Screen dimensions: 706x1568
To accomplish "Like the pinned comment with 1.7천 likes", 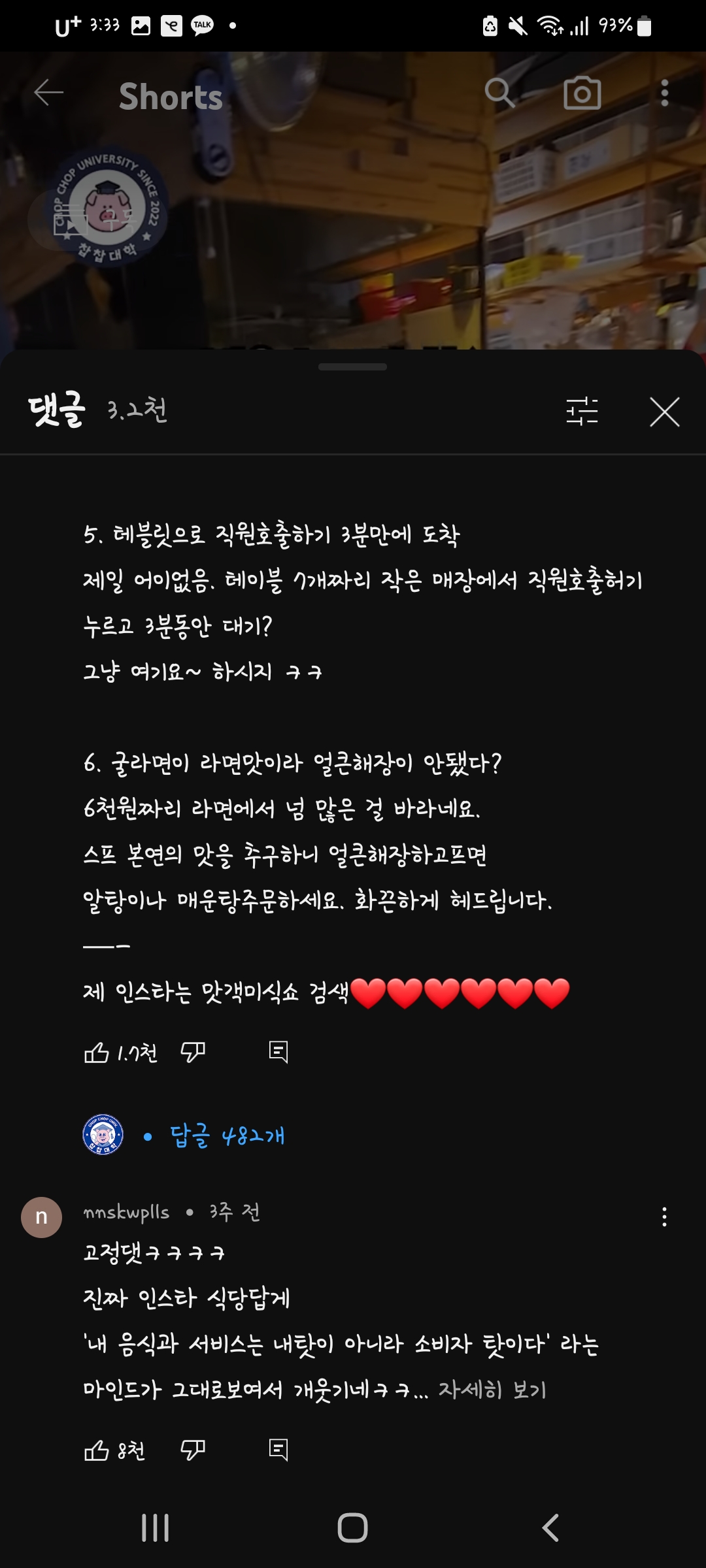I will (x=97, y=1053).
